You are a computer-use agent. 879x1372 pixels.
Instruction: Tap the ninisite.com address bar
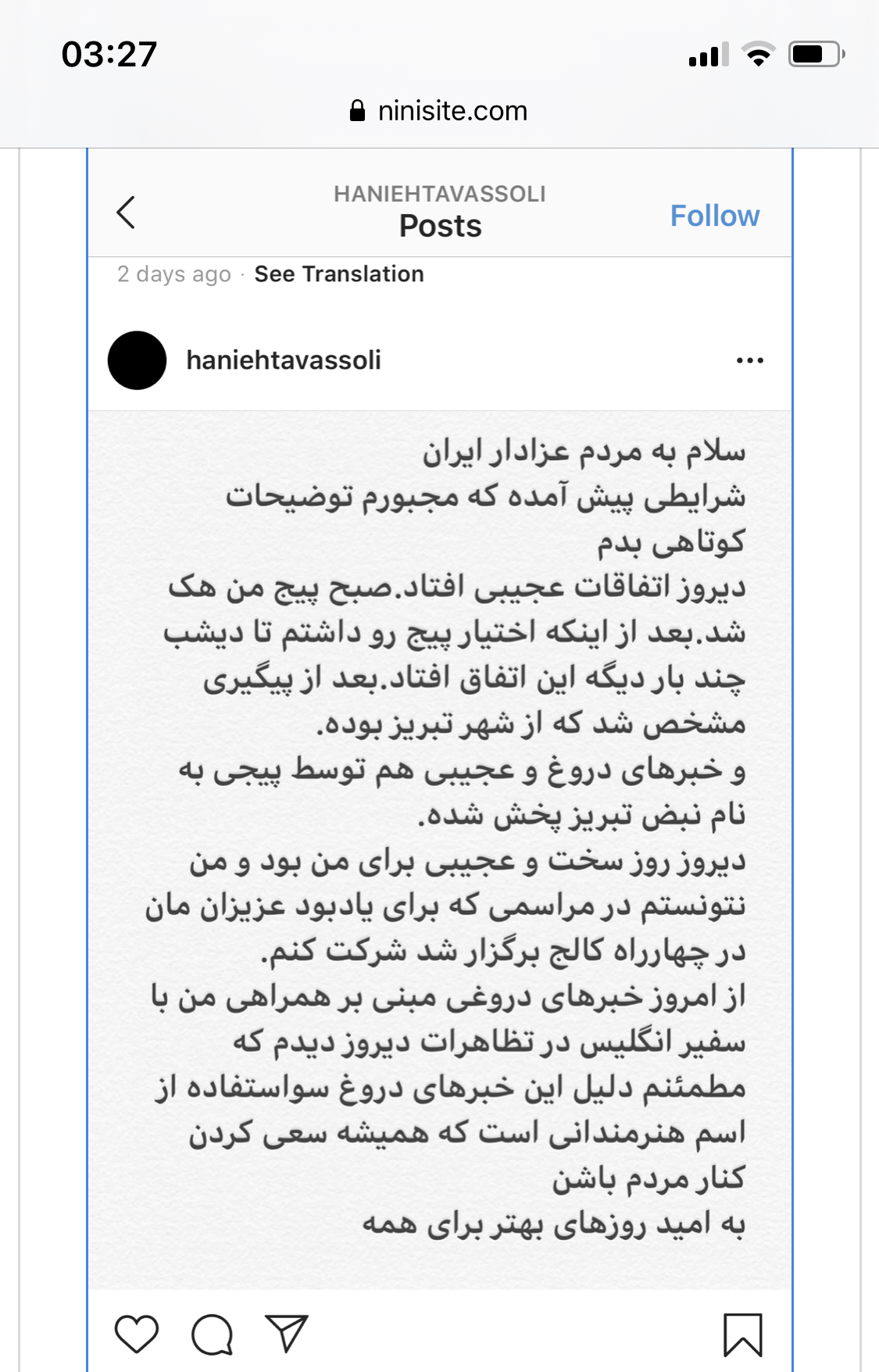[439, 111]
